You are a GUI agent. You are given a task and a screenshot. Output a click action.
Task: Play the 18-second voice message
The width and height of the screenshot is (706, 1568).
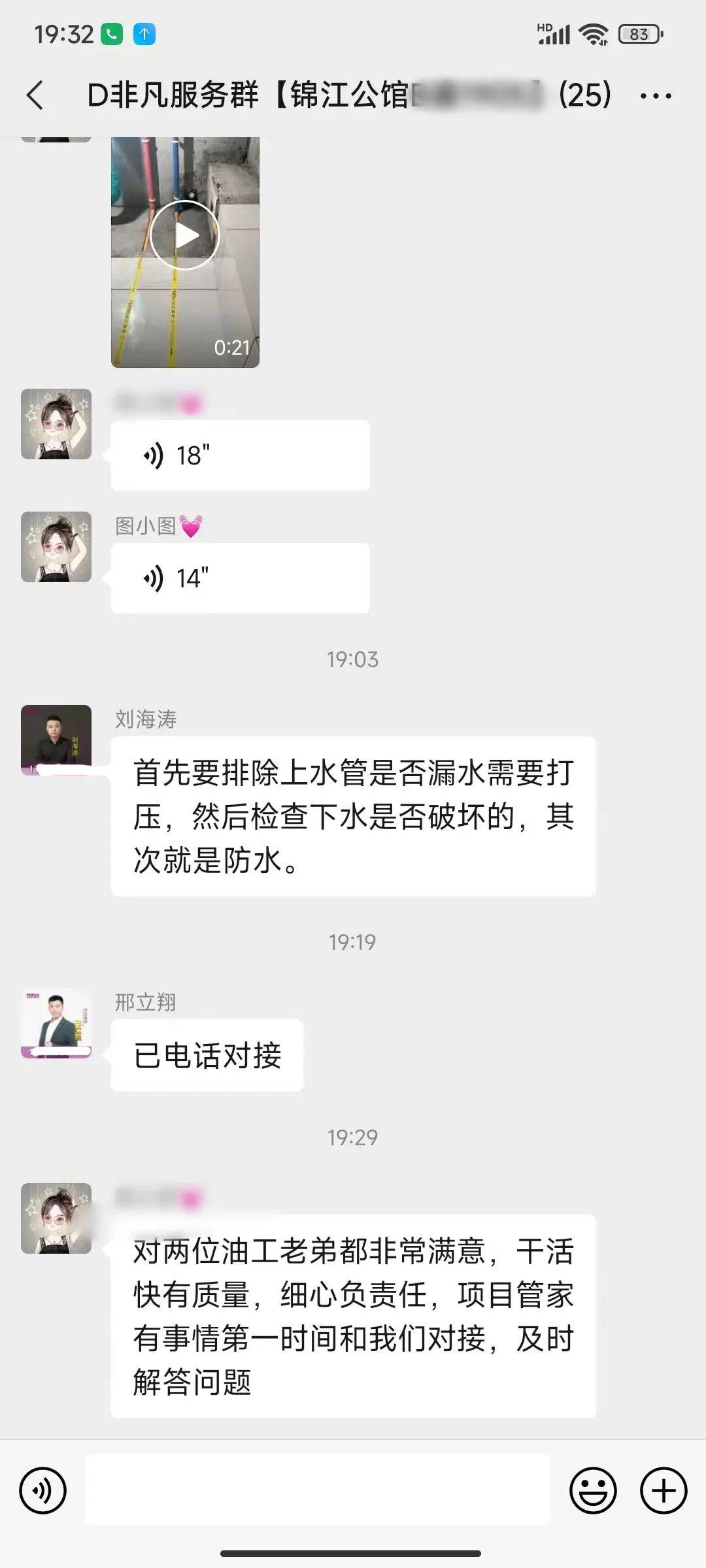tap(240, 455)
